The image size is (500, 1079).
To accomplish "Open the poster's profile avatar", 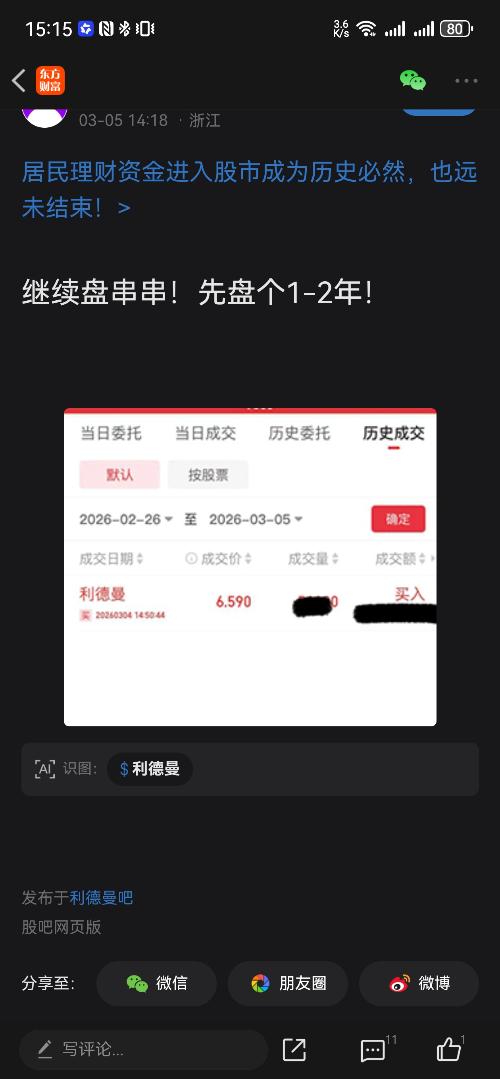I will 44,117.
